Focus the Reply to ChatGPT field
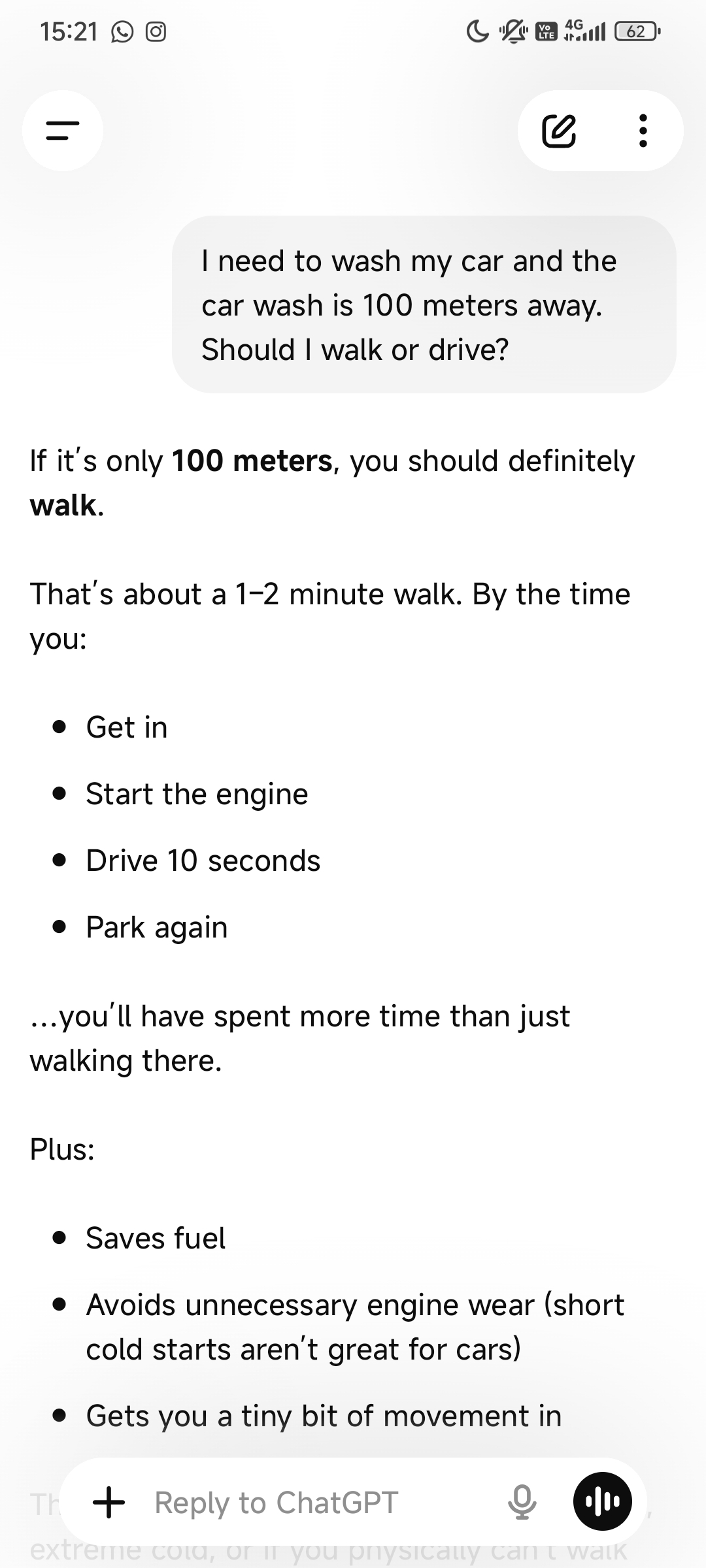The image size is (706, 1568). (314, 1502)
